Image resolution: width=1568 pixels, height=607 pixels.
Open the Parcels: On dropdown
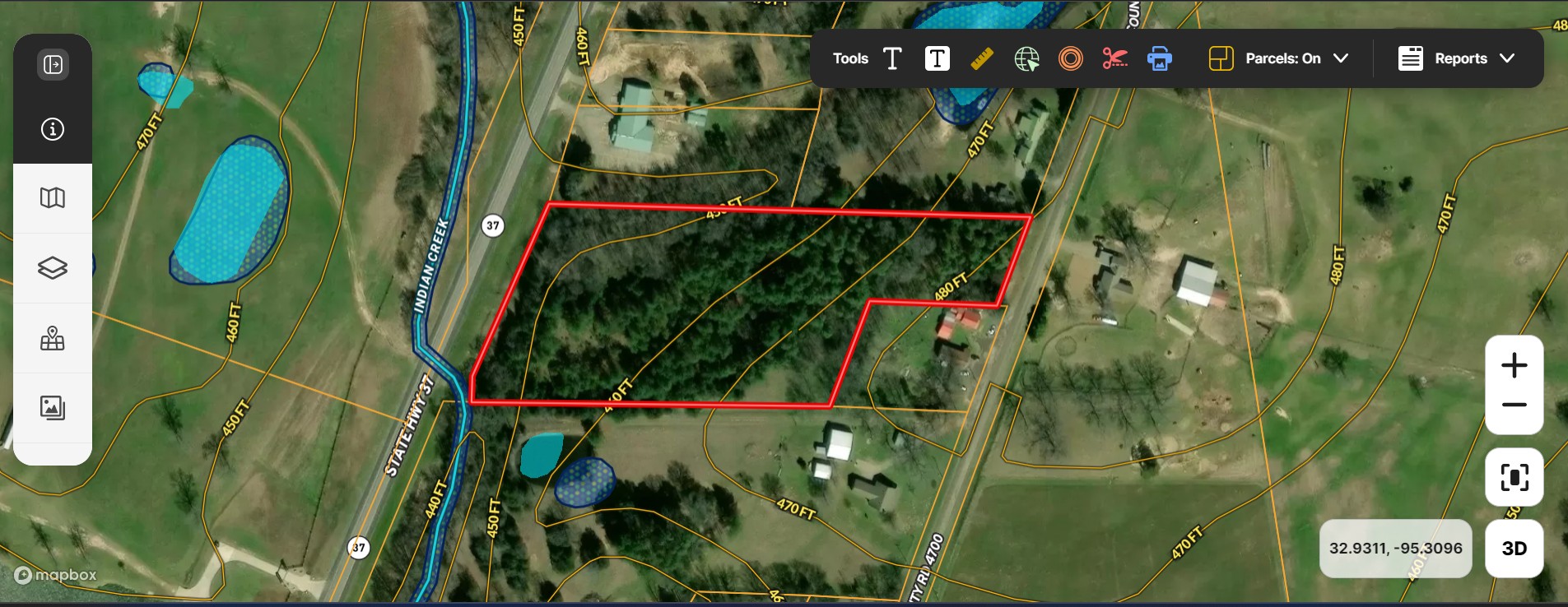click(1279, 58)
